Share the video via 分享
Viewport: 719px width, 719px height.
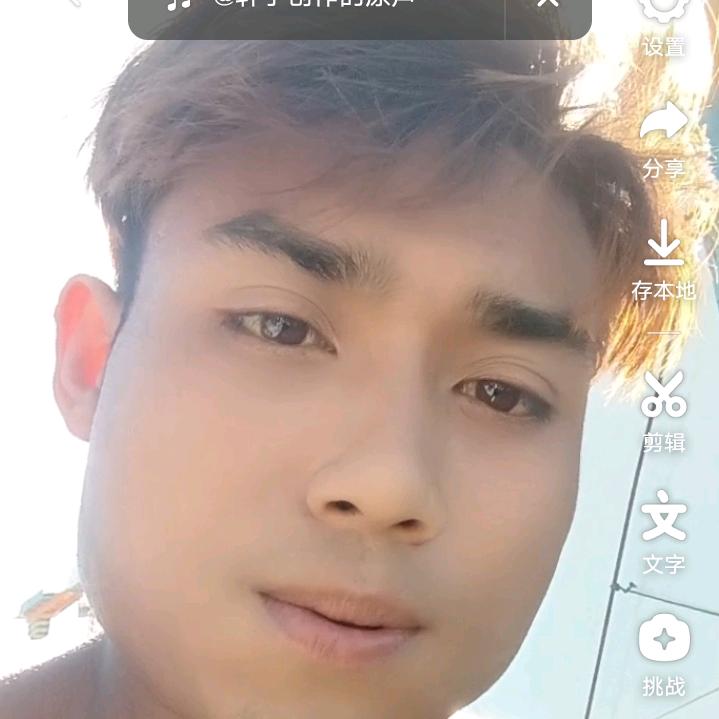tap(664, 136)
